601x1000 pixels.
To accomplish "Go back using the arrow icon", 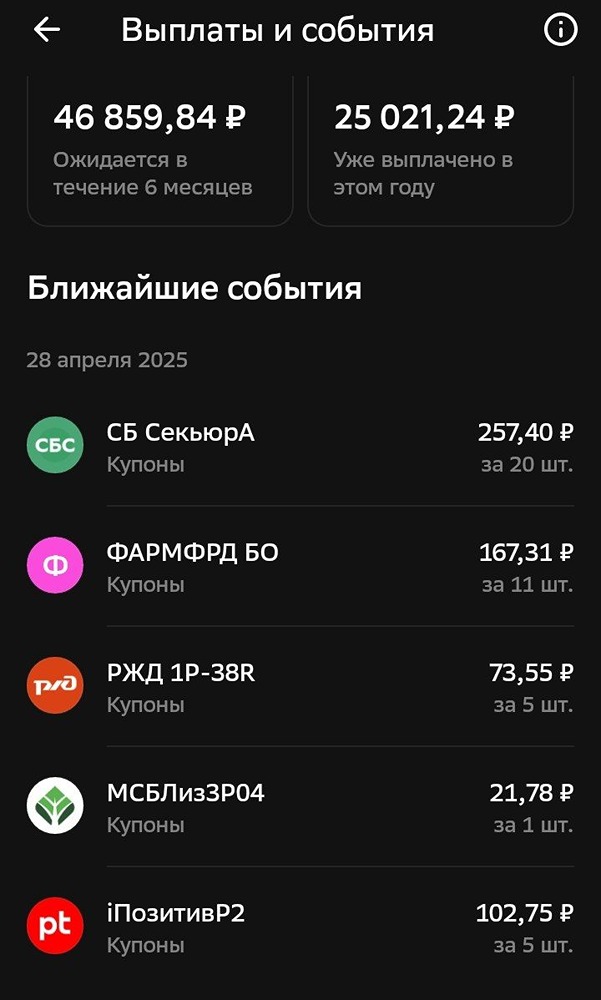I will click(x=47, y=30).
